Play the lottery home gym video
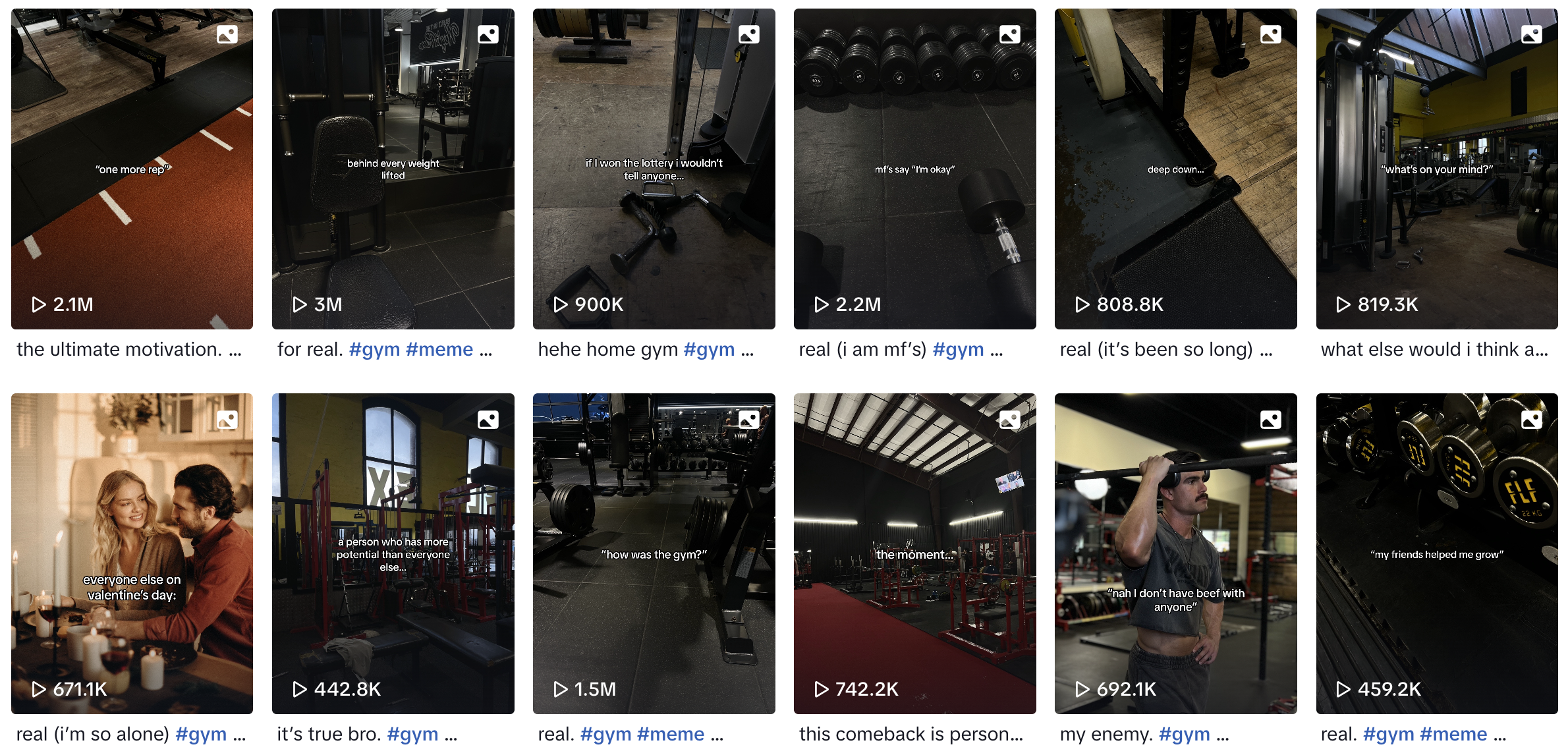The image size is (1568, 755). [x=654, y=169]
